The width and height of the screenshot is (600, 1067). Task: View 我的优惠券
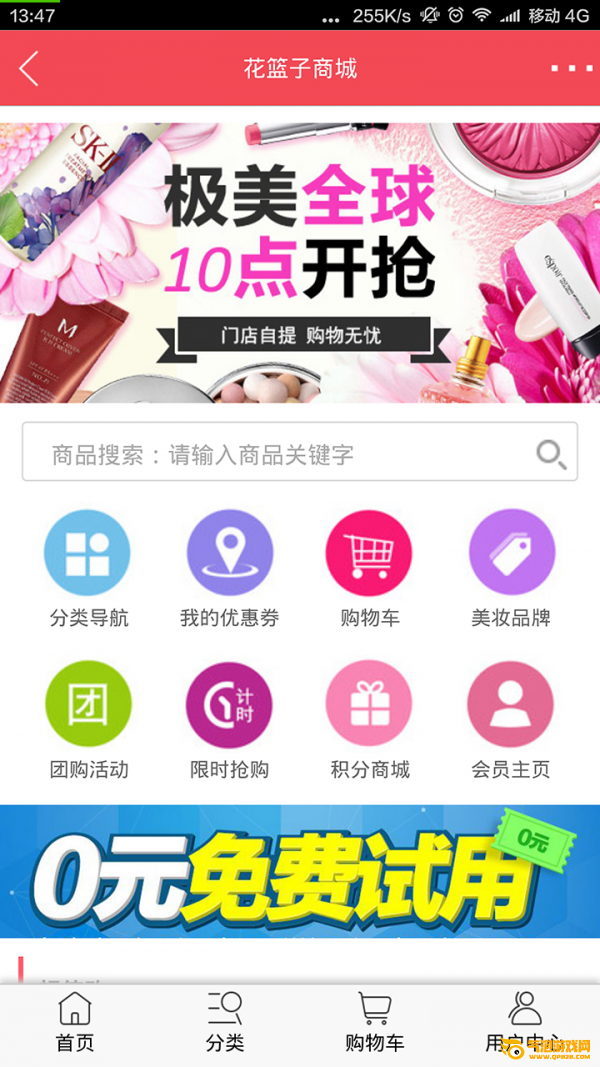(229, 570)
